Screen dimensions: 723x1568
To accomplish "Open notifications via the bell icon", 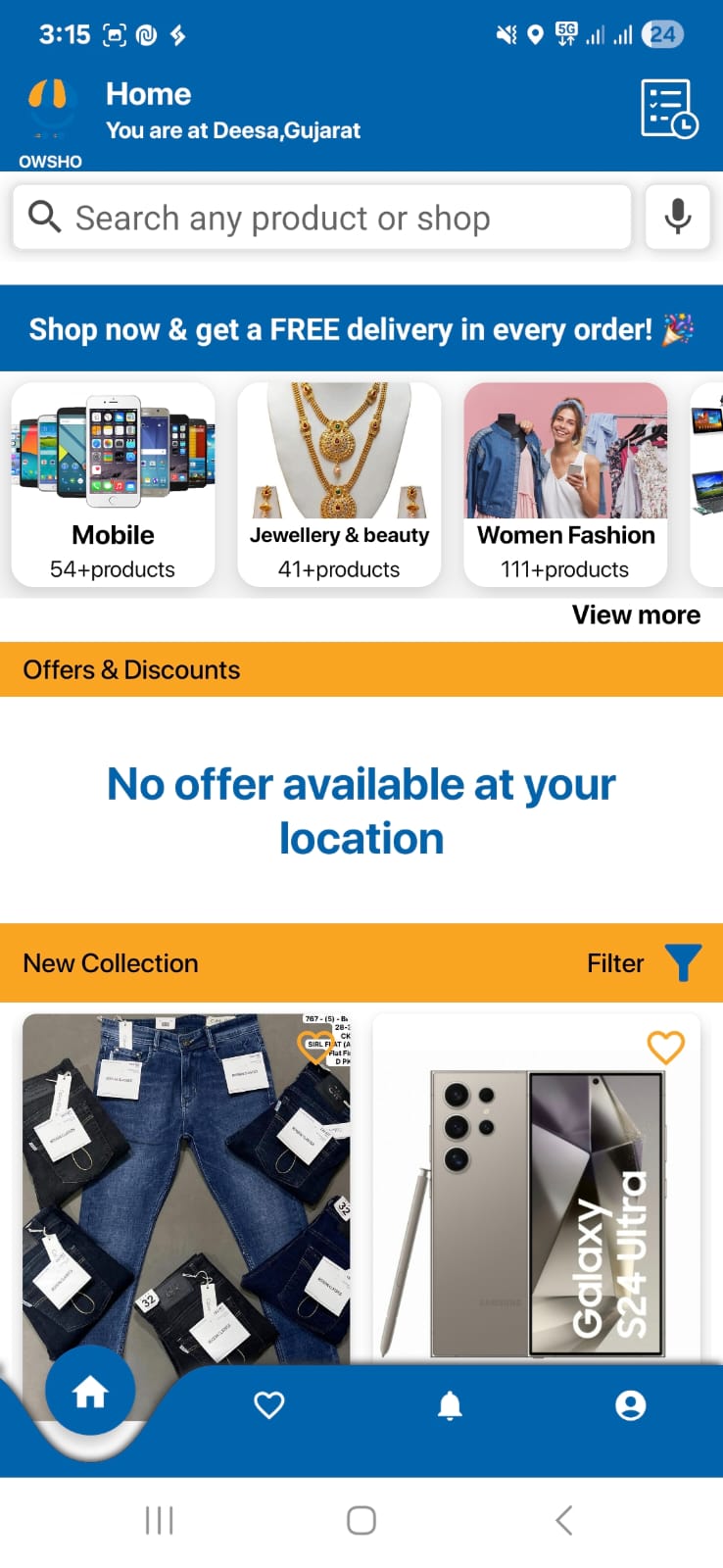I will tap(450, 1404).
